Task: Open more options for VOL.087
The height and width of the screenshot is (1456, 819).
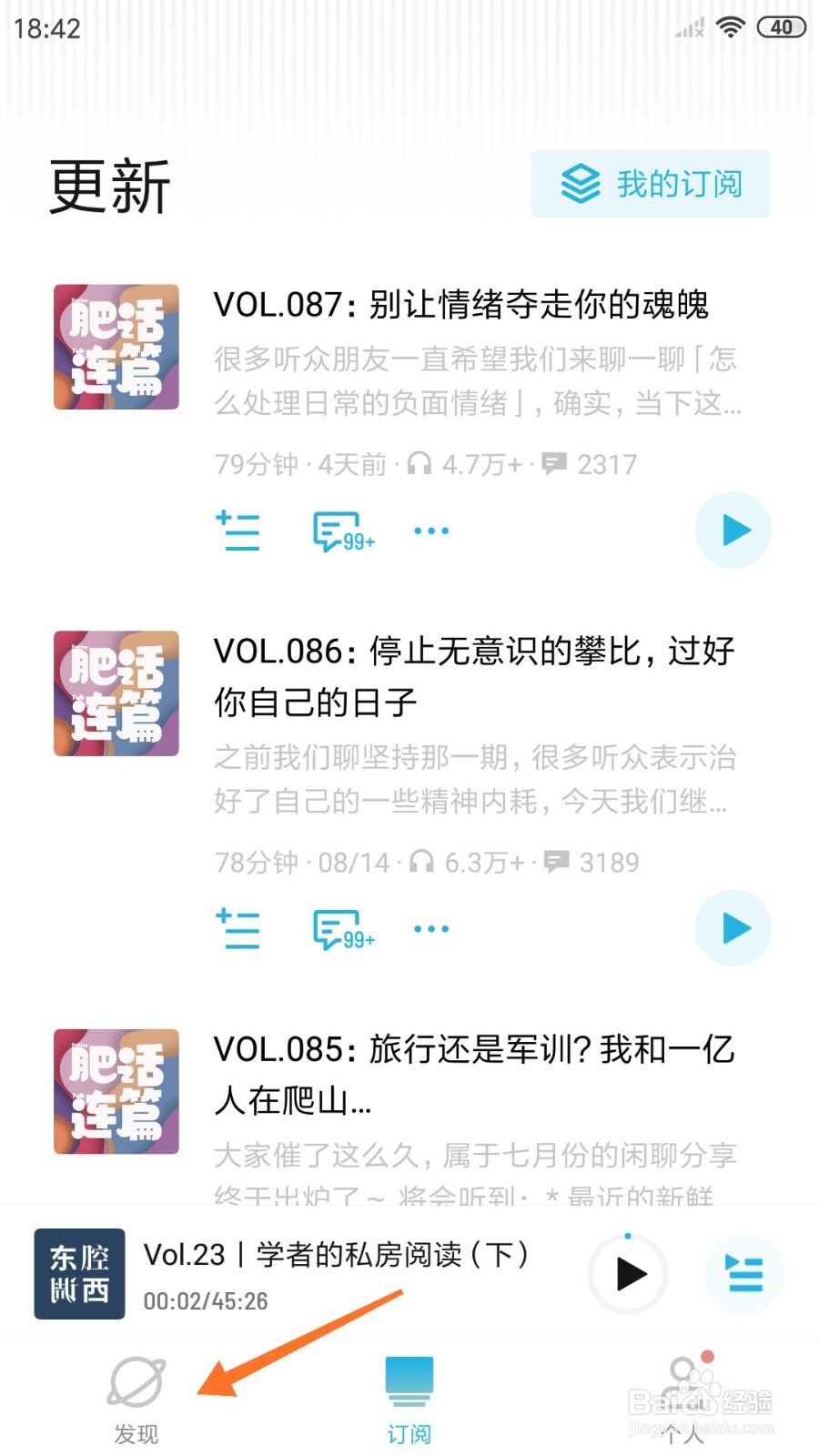Action: 430,531
